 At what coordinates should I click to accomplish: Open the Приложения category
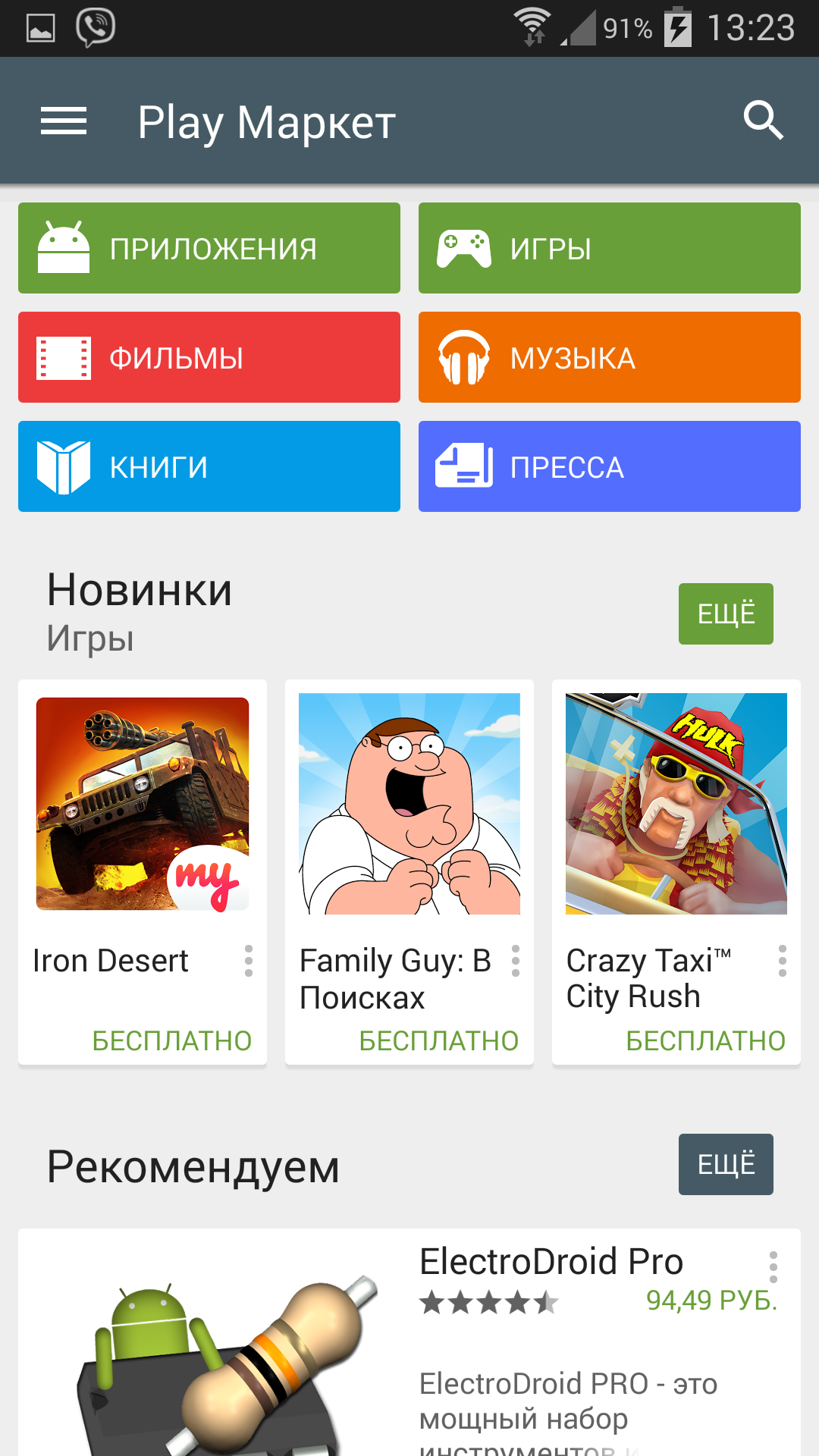click(x=209, y=248)
